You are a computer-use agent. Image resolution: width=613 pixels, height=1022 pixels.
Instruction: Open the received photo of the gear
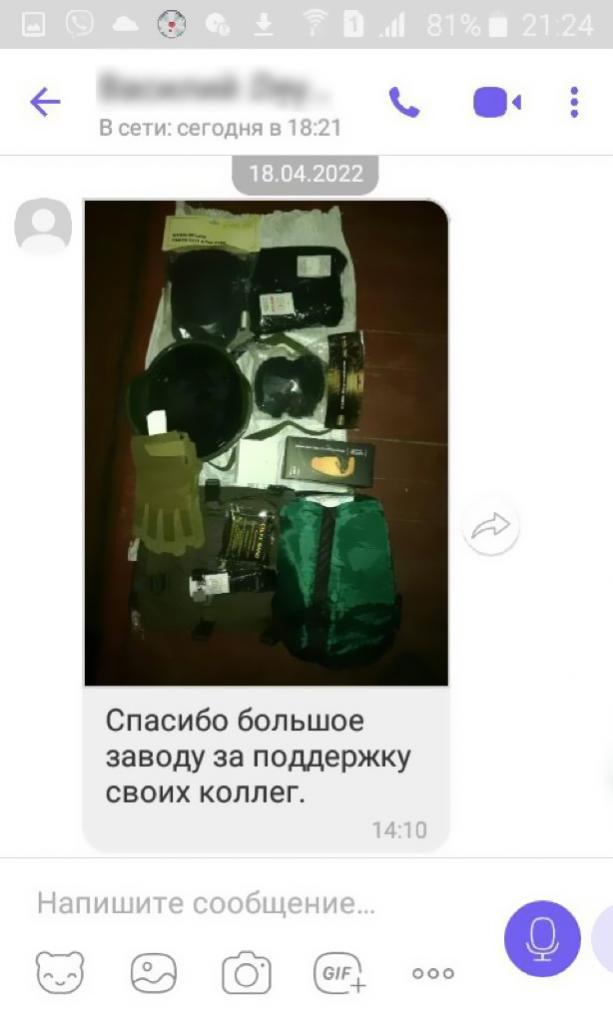[x=265, y=442]
